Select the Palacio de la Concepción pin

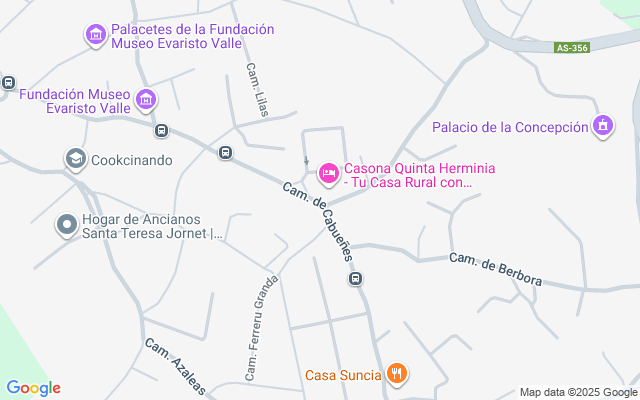tap(602, 126)
